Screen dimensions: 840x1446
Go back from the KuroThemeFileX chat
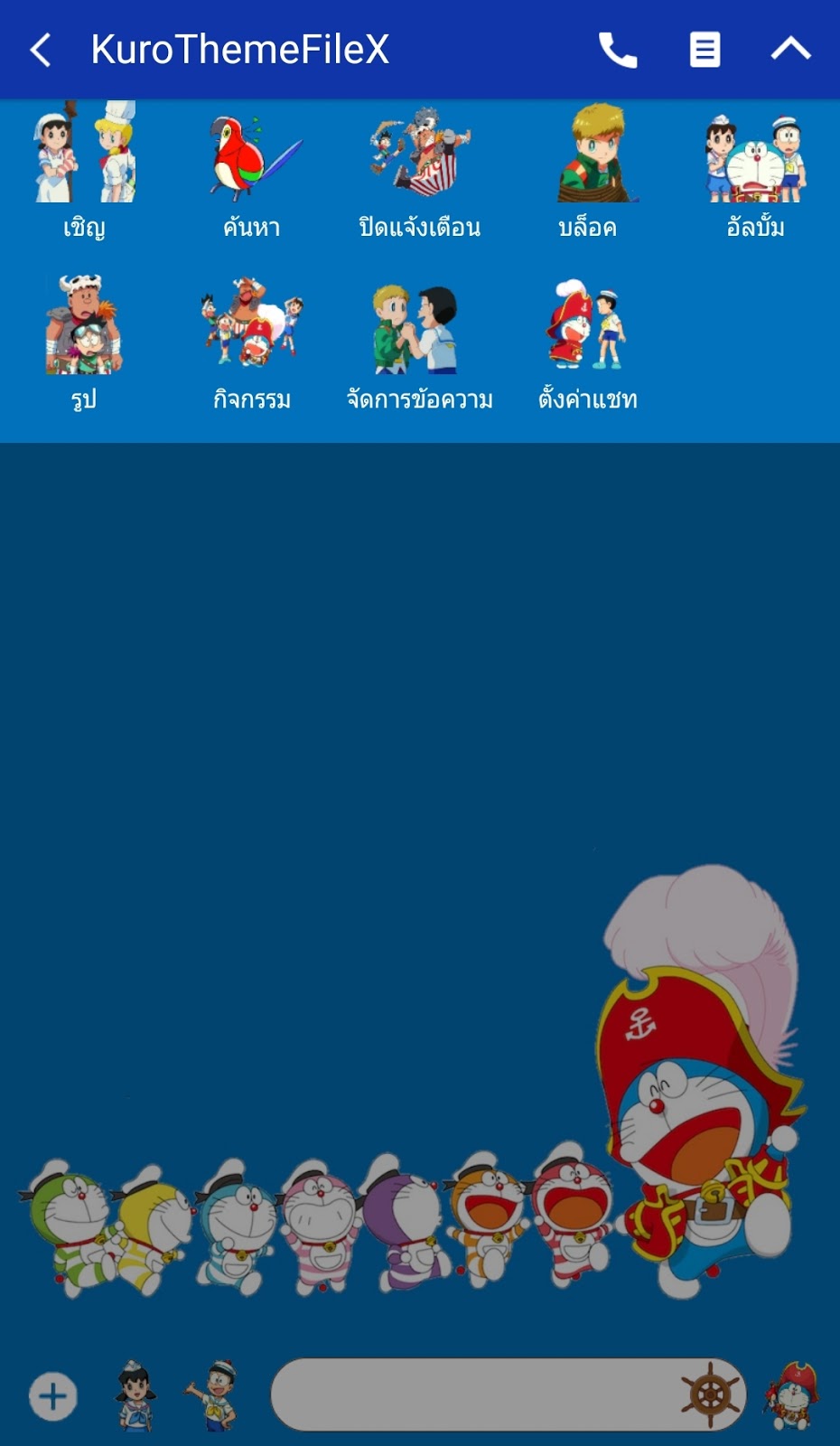point(41,50)
